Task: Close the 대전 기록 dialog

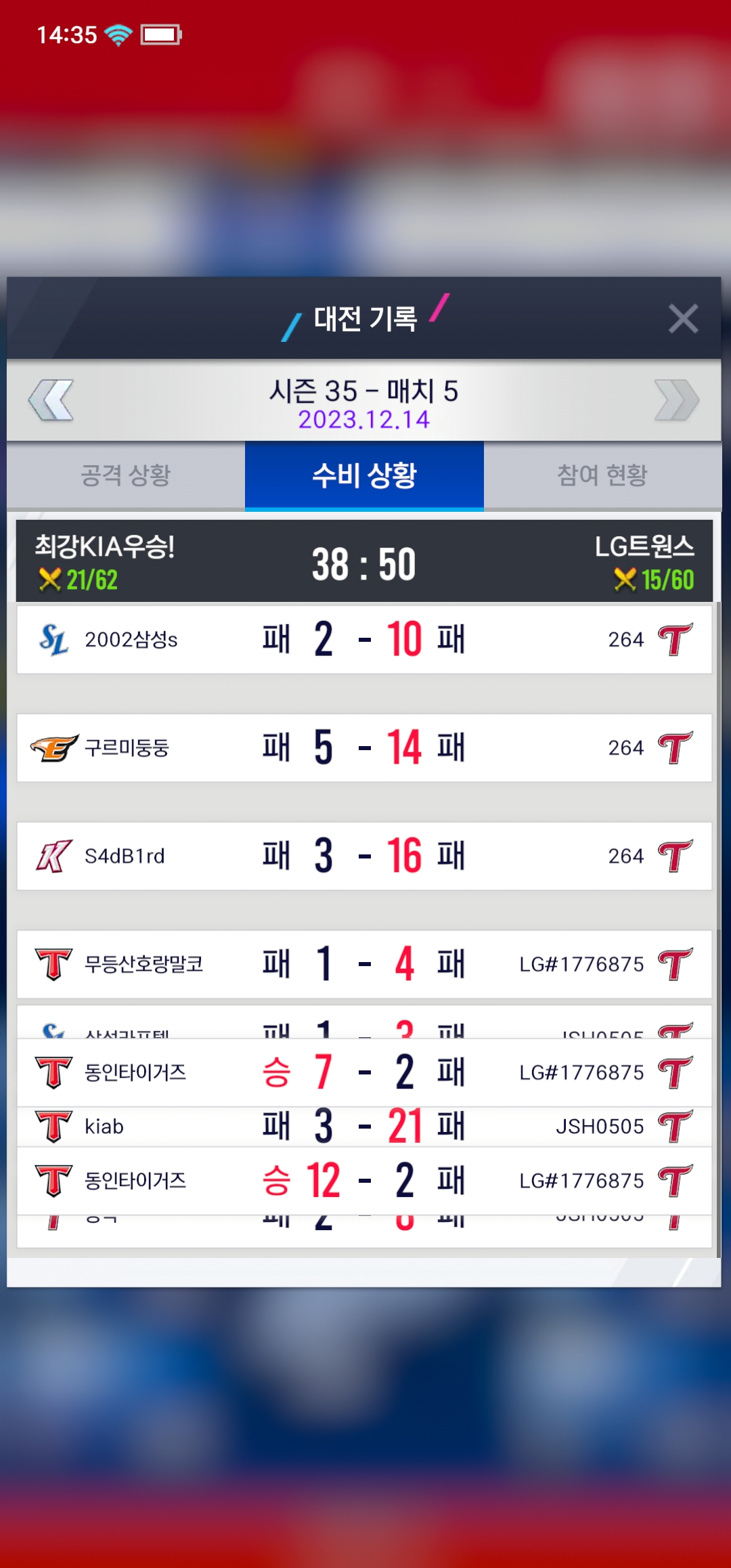Action: click(x=682, y=318)
